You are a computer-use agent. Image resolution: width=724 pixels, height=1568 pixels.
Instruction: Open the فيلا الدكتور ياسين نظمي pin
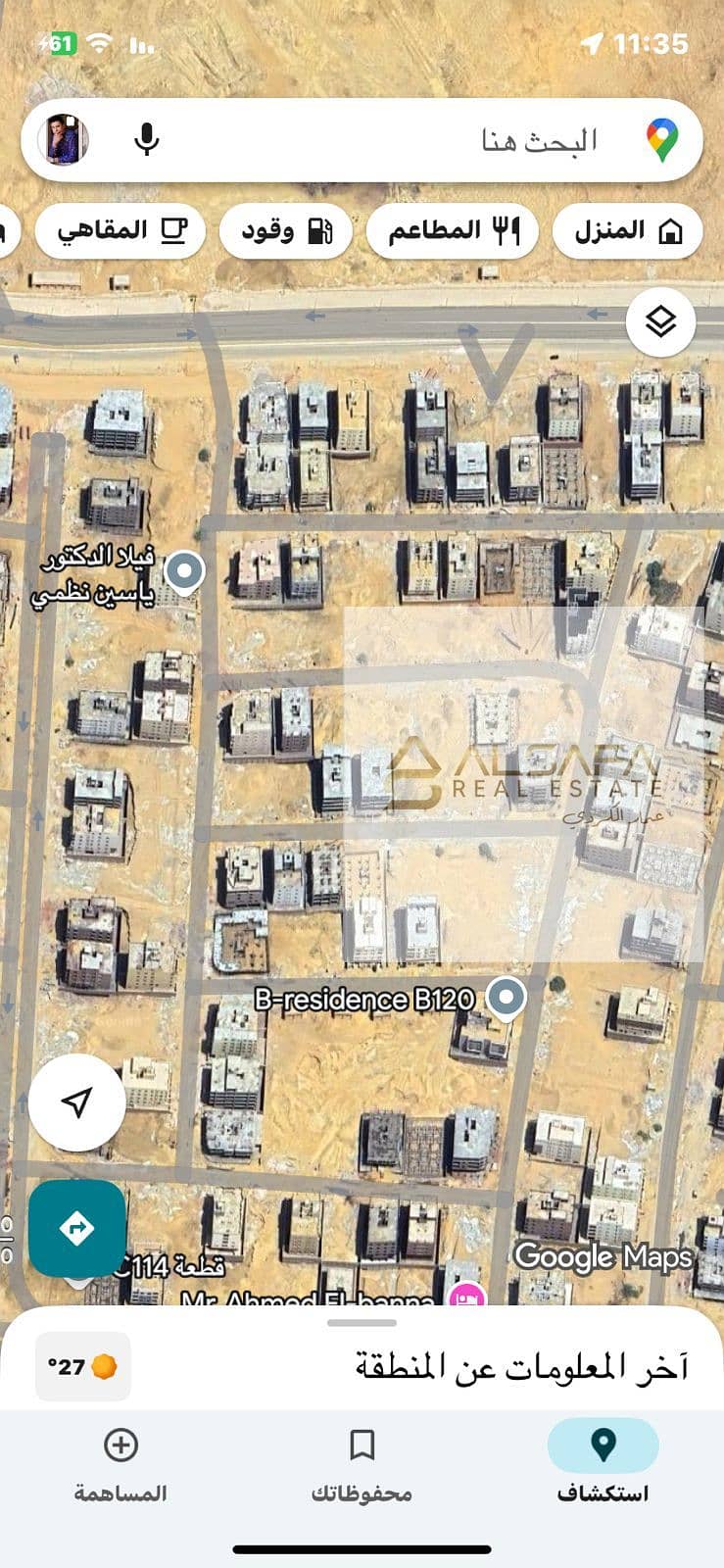pyautogui.click(x=184, y=570)
